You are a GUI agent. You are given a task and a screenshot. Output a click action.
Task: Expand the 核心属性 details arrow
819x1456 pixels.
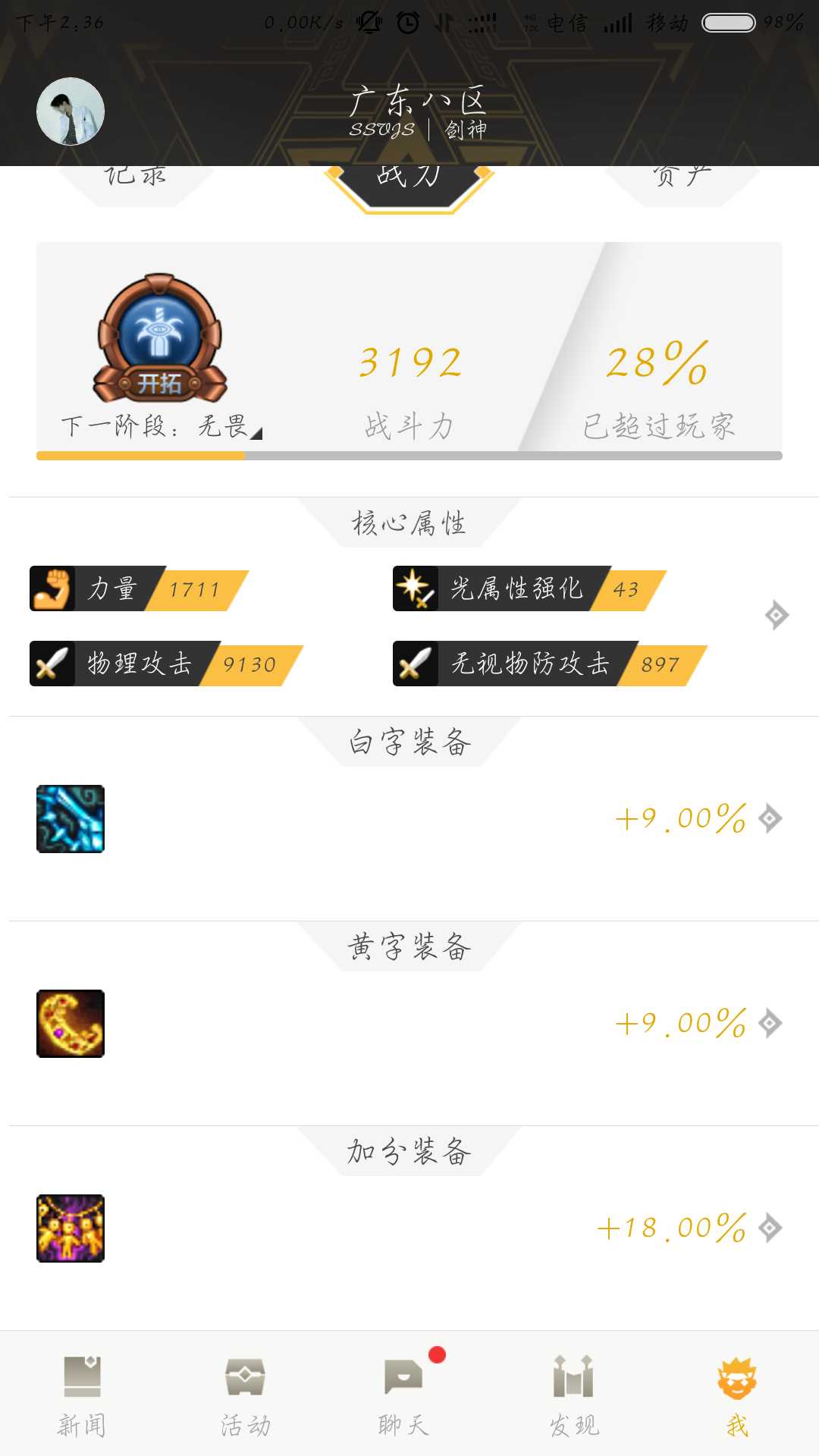(777, 615)
